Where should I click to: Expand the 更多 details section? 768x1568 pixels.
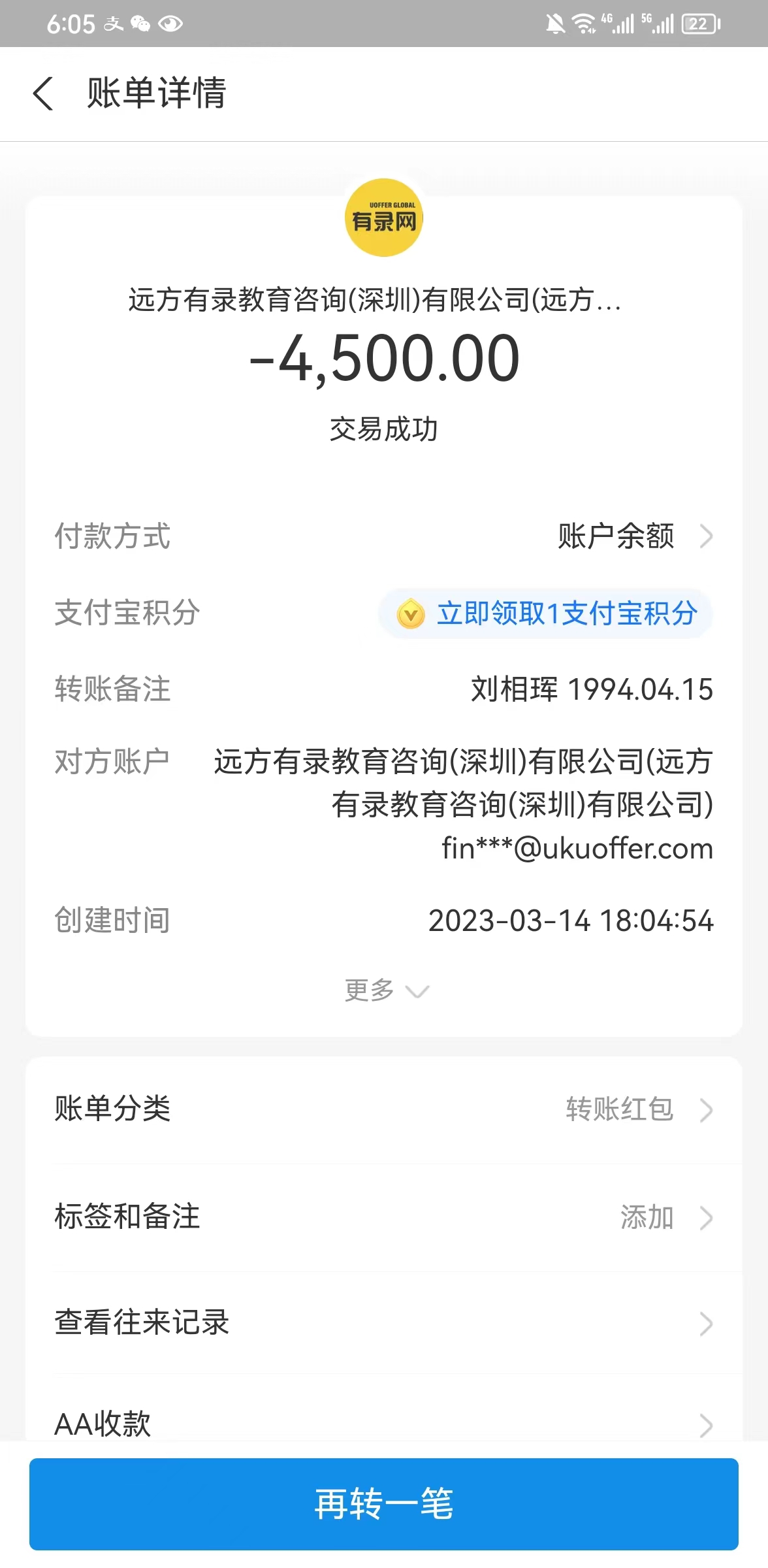tap(385, 990)
